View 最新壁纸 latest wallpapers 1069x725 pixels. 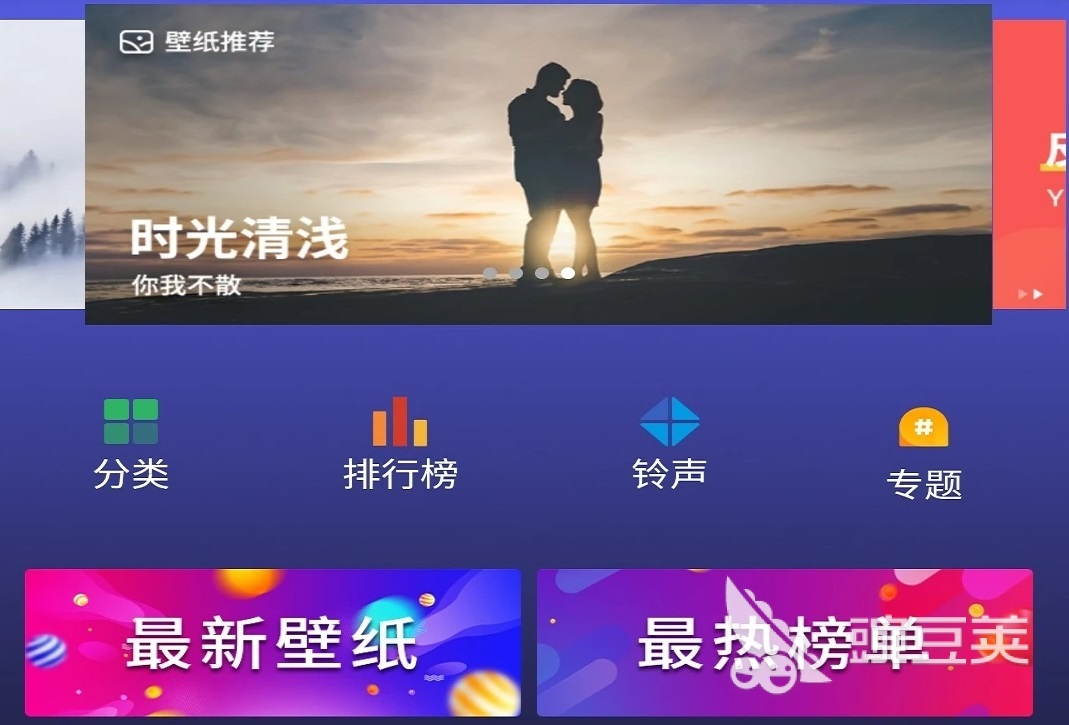pos(273,642)
